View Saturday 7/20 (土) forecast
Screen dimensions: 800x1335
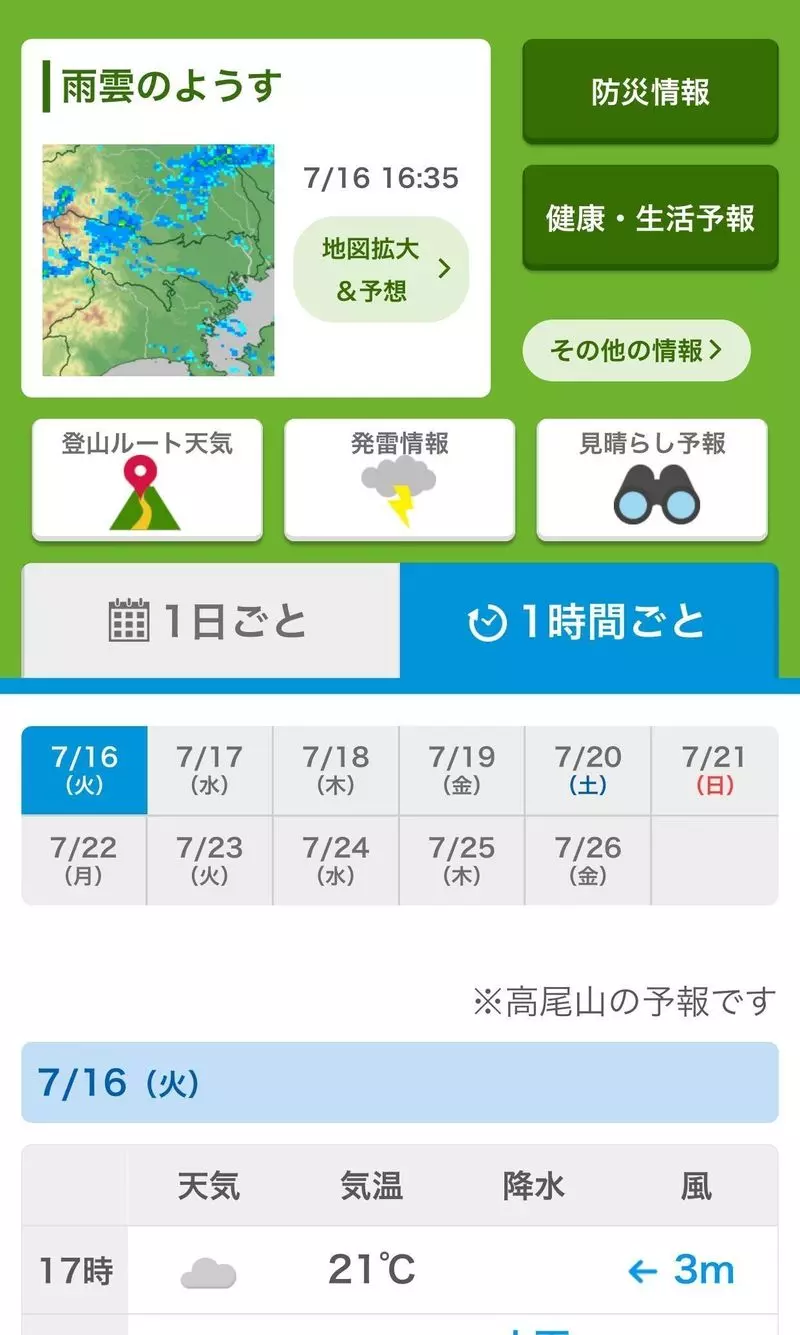588,770
